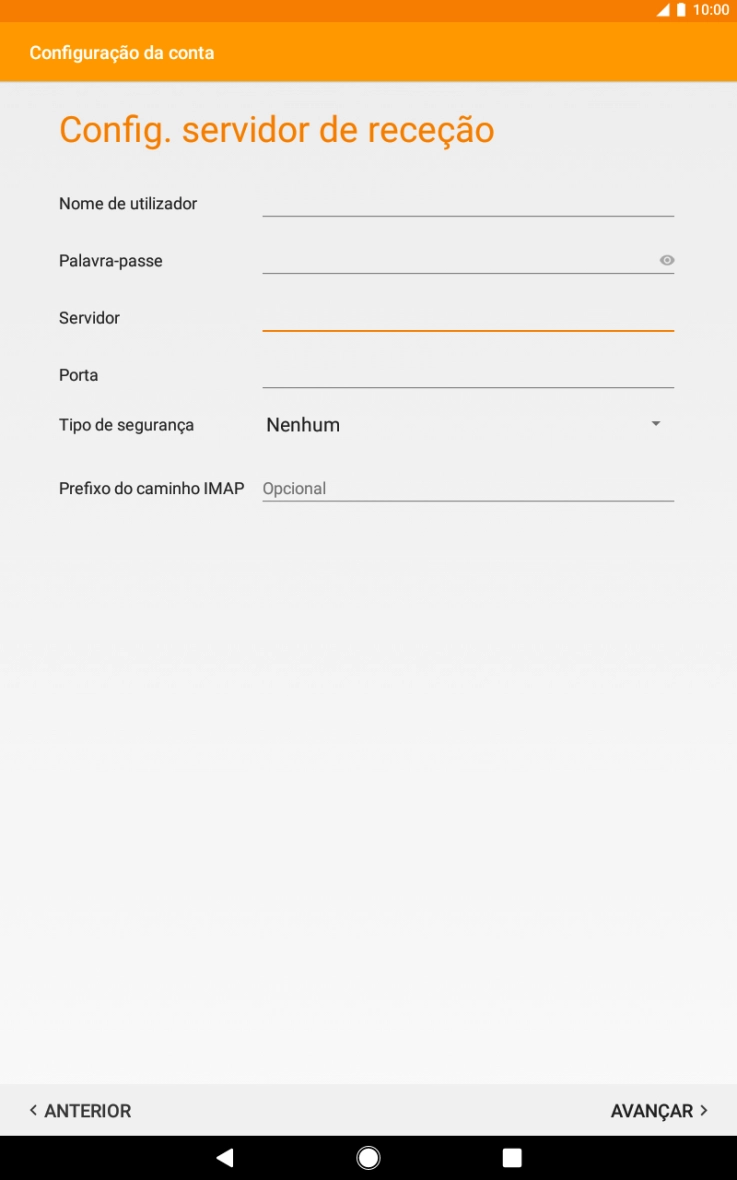Click the Opcional IMAP path prefix field
The width and height of the screenshot is (737, 1180).
(467, 488)
